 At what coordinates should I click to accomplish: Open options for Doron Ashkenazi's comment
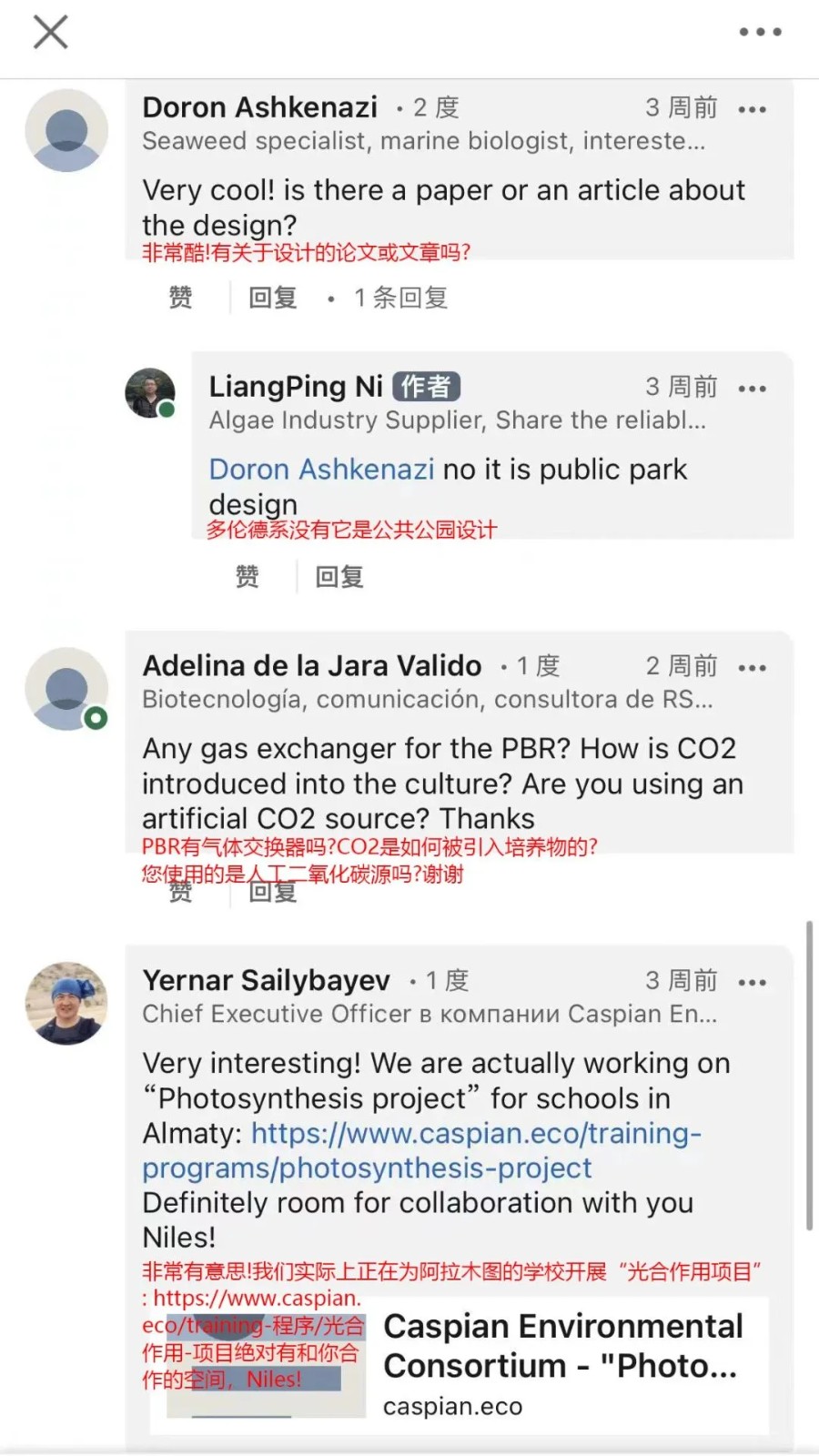click(x=752, y=110)
